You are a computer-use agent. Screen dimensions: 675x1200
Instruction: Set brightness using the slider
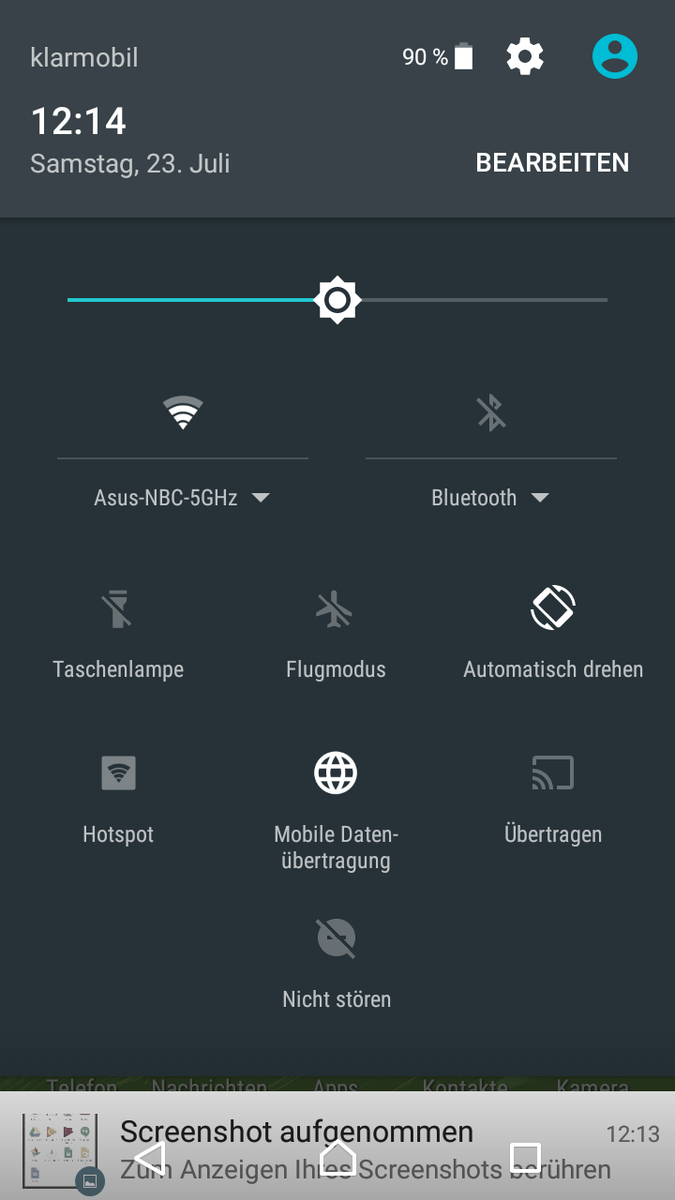(337, 300)
